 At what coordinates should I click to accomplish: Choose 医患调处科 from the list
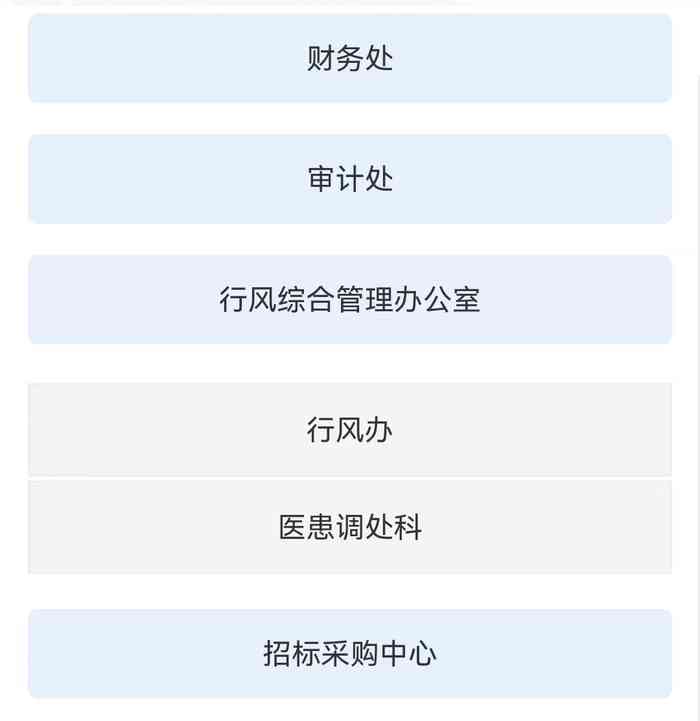point(350,527)
